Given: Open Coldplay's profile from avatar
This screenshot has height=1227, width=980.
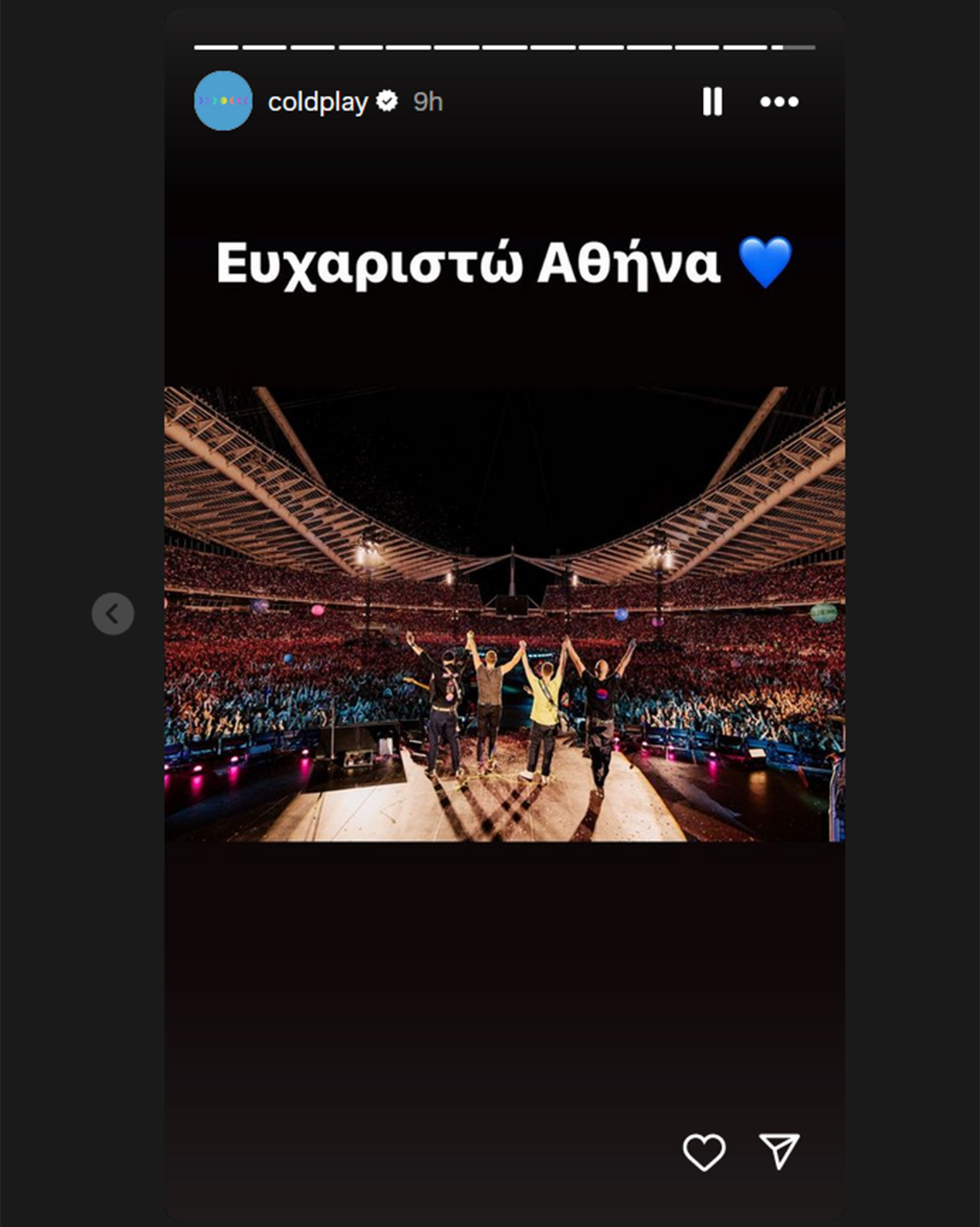Looking at the screenshot, I should [x=223, y=101].
